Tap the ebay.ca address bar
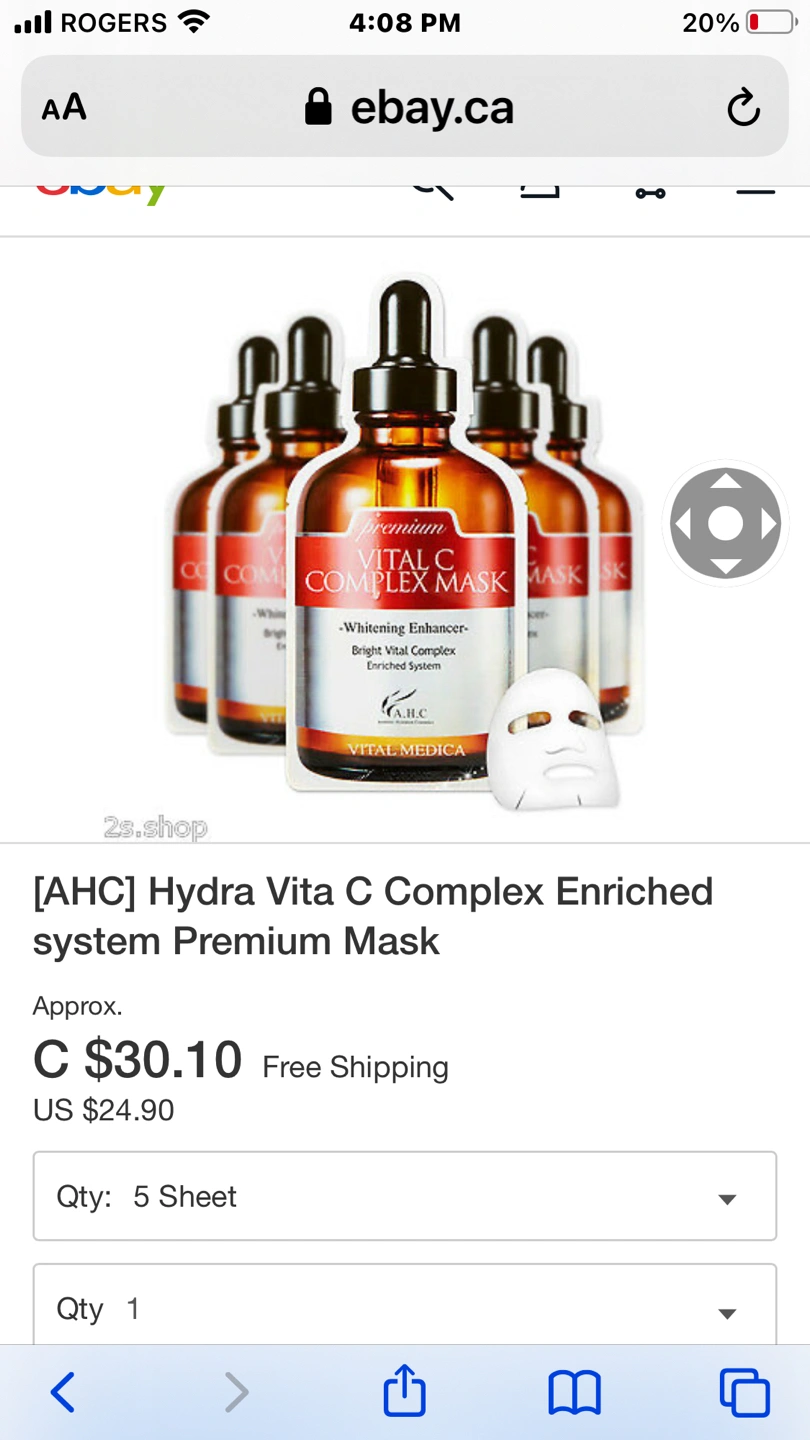 [x=410, y=107]
